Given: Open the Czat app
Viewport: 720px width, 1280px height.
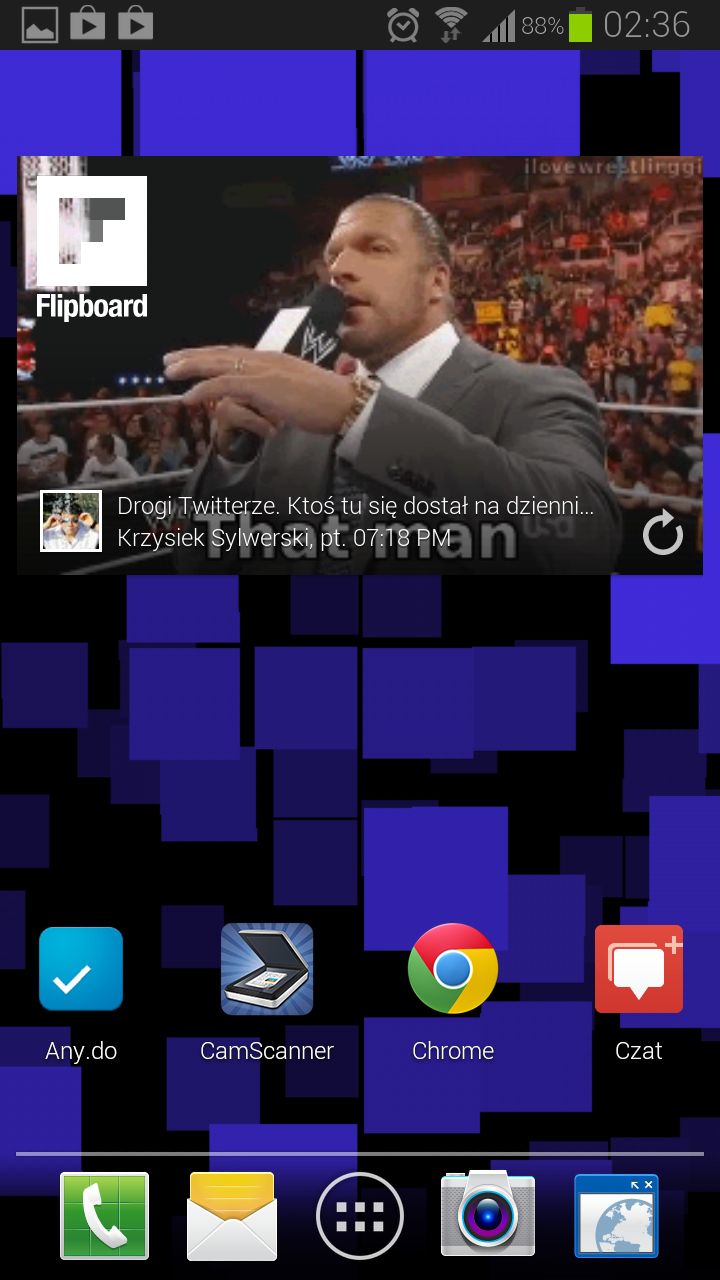Looking at the screenshot, I should point(639,969).
